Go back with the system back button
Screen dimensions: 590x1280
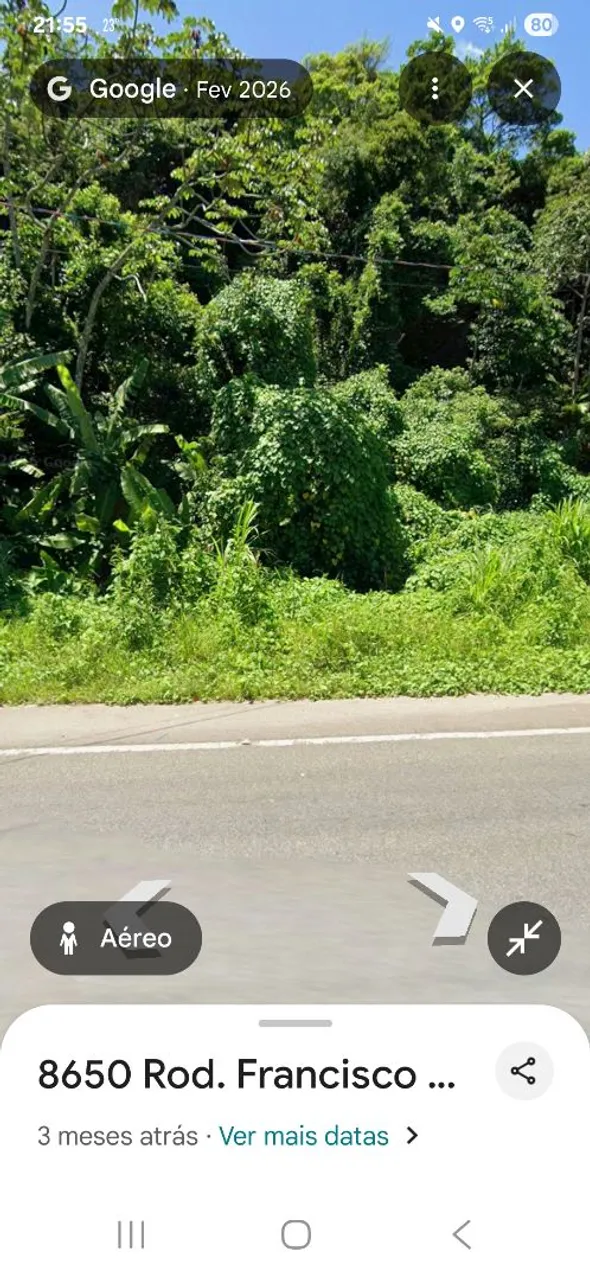pos(461,1235)
